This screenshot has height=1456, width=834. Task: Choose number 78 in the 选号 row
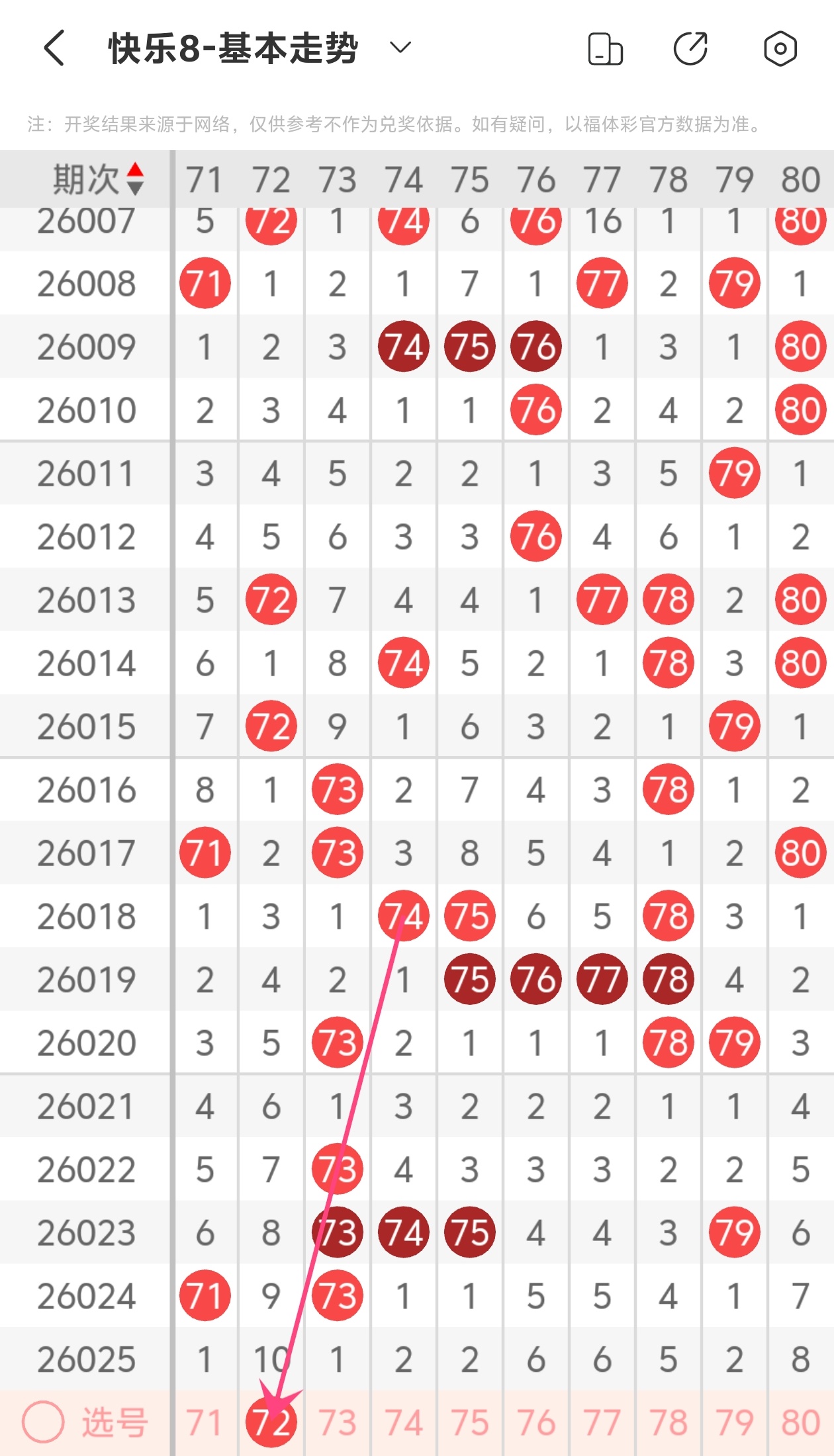click(x=668, y=1422)
